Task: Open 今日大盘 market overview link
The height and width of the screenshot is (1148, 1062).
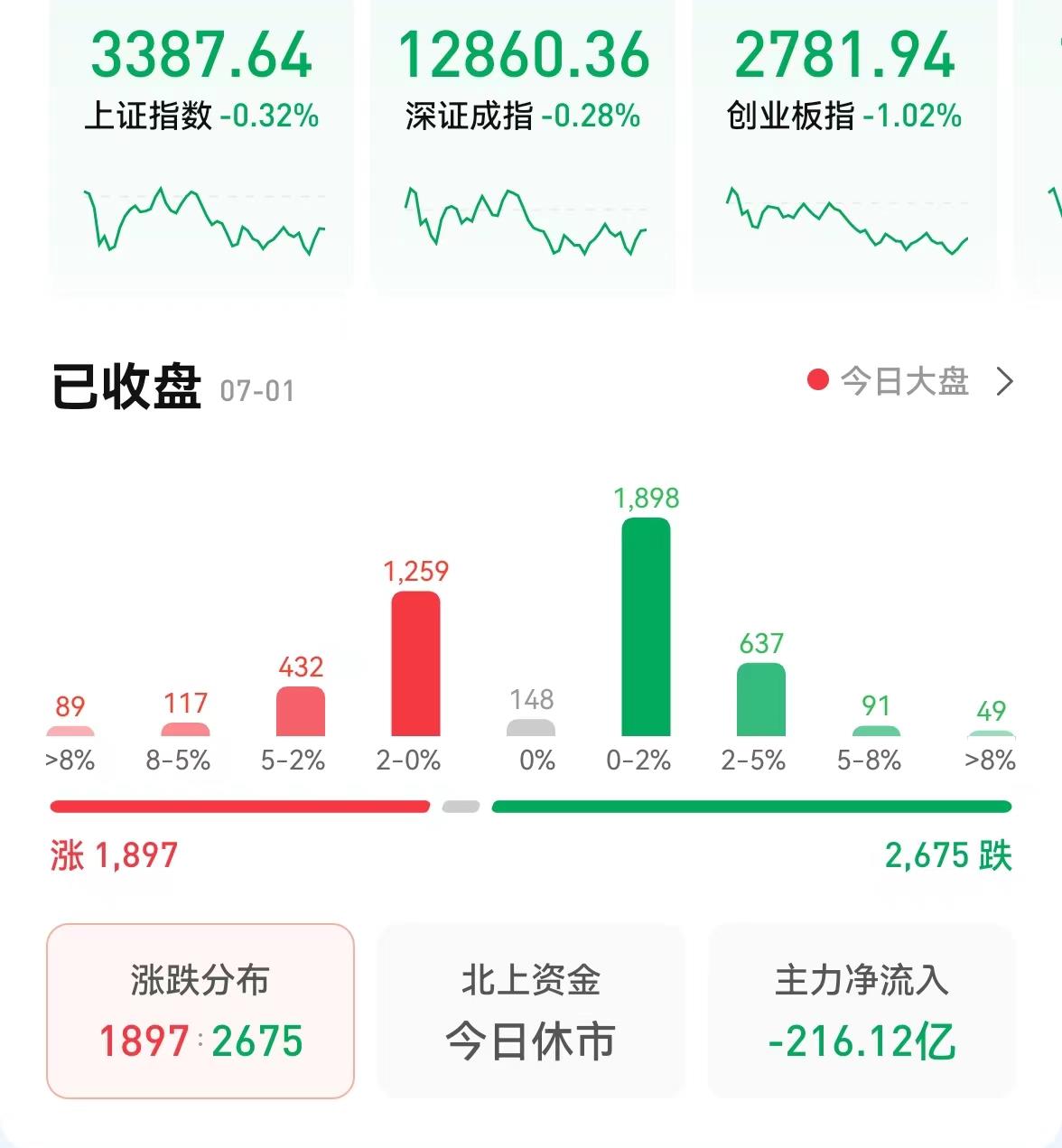Action: pos(912,382)
